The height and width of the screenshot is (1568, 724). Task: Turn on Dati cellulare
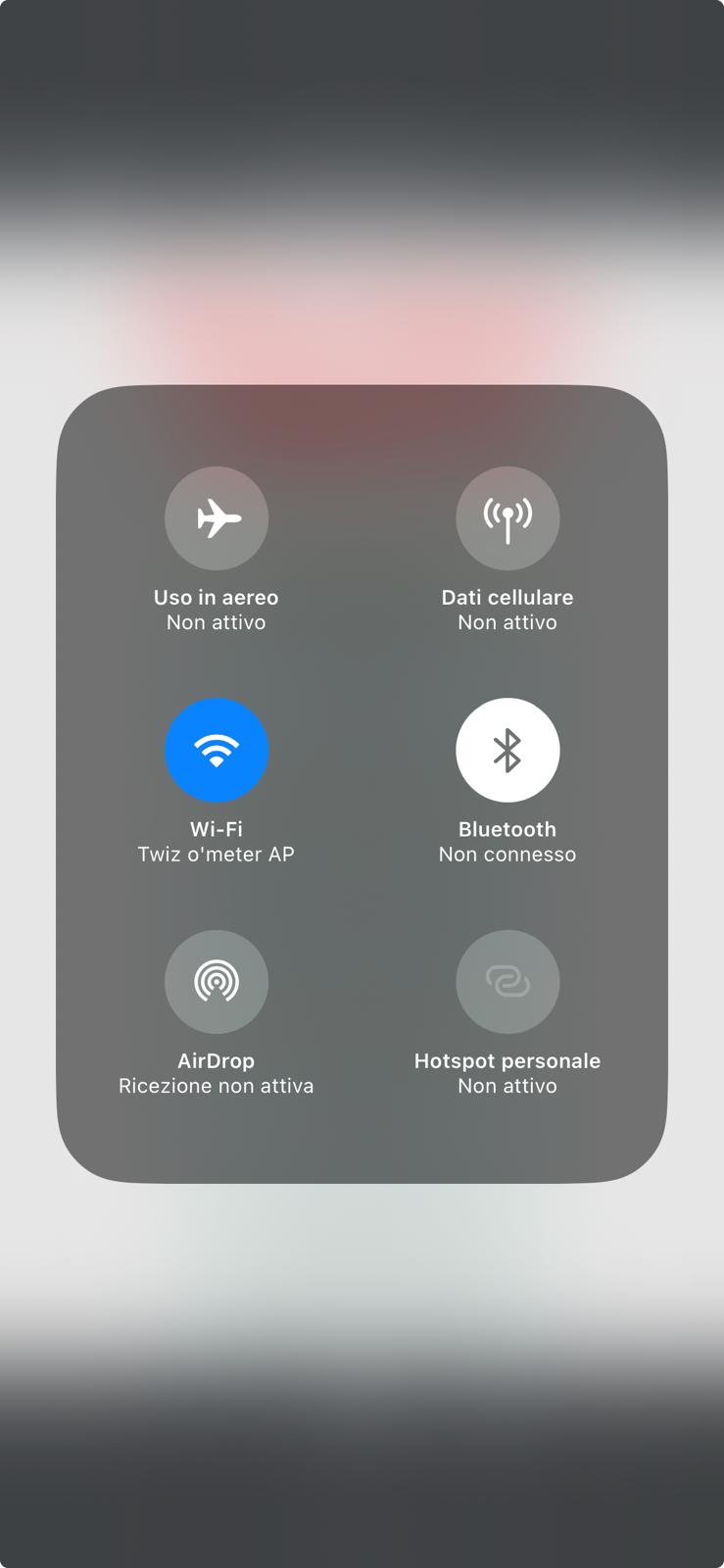tap(507, 518)
